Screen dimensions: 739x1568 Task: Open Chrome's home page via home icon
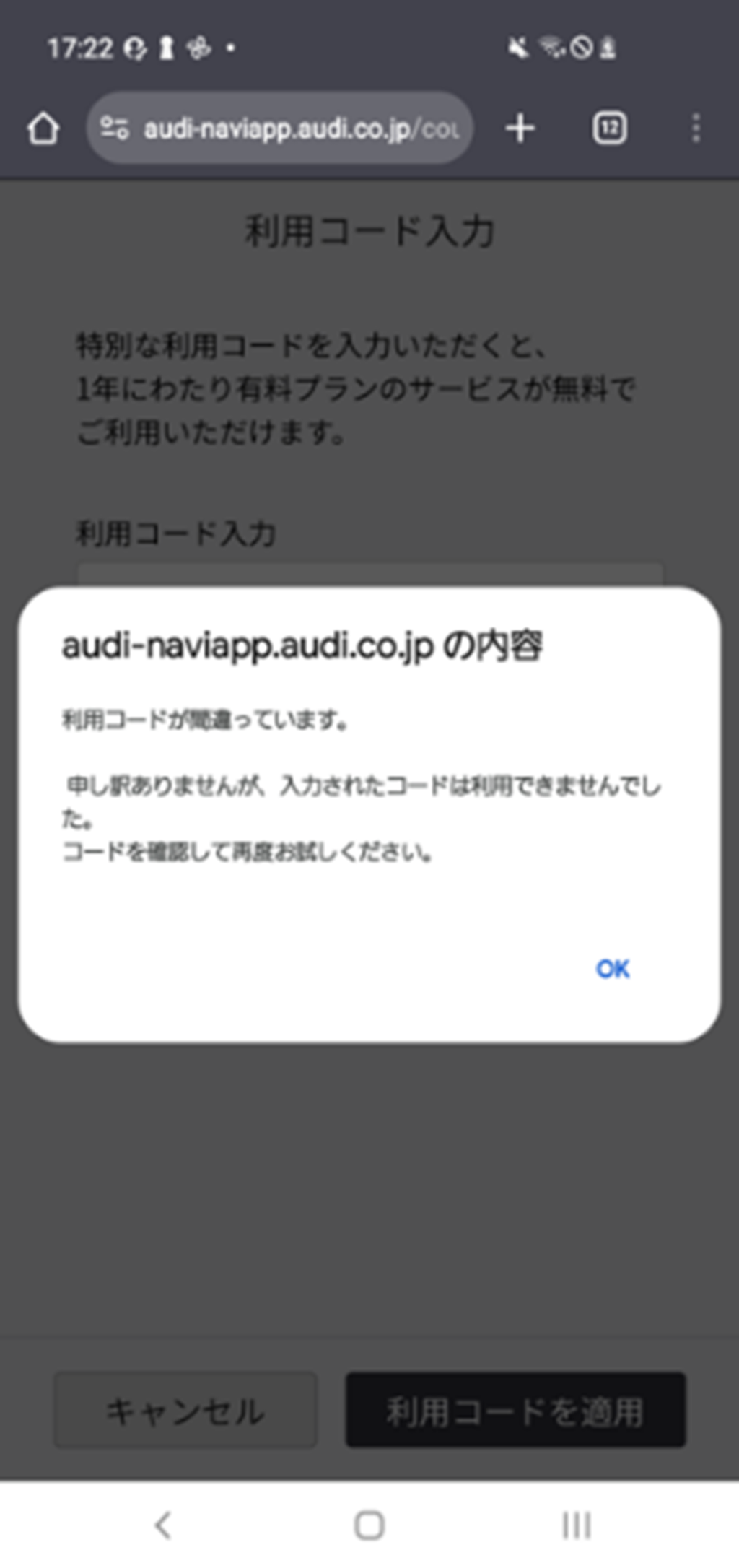pos(45,127)
